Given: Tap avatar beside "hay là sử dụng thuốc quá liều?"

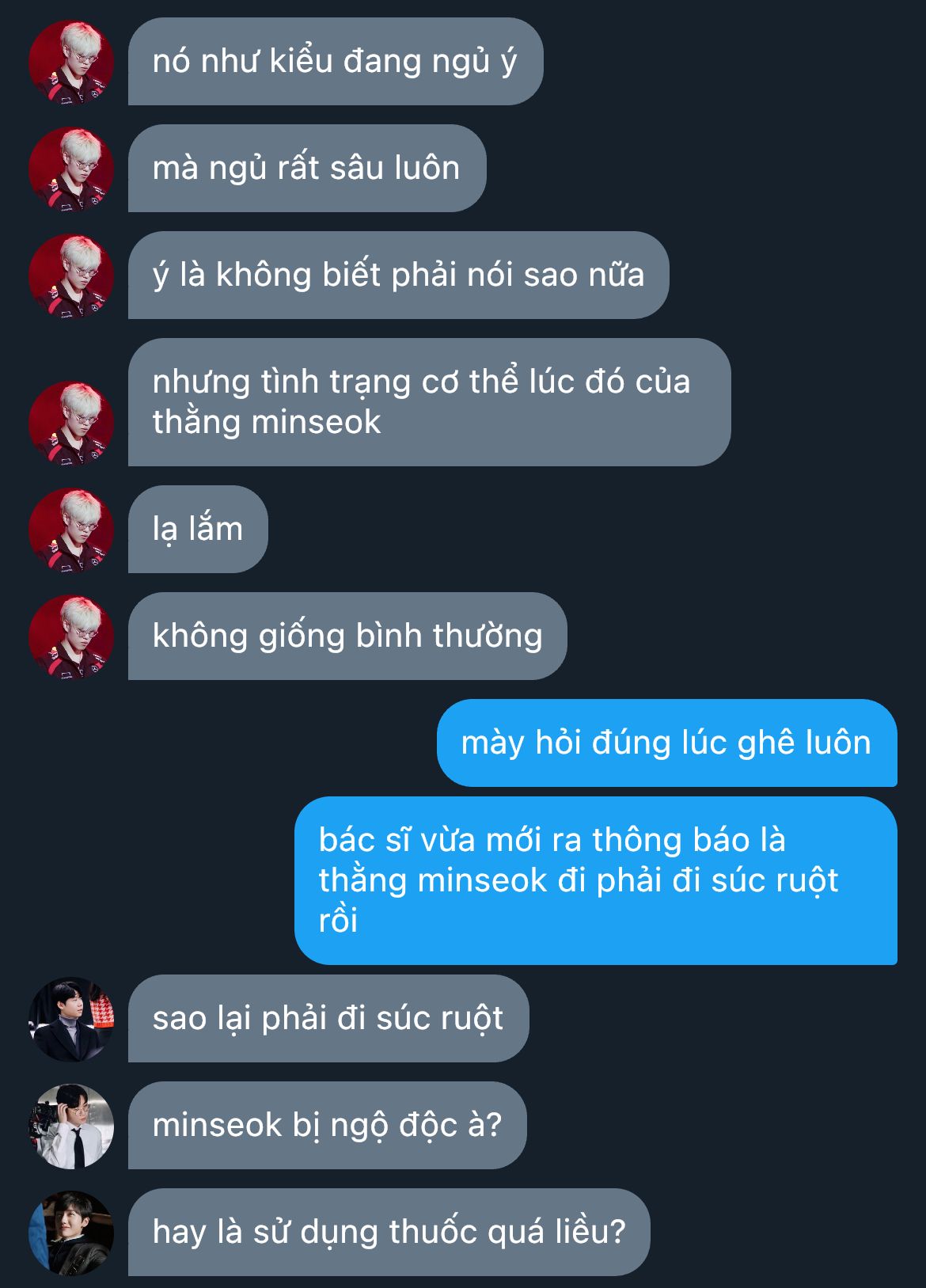Looking at the screenshot, I should pyautogui.click(x=71, y=1233).
